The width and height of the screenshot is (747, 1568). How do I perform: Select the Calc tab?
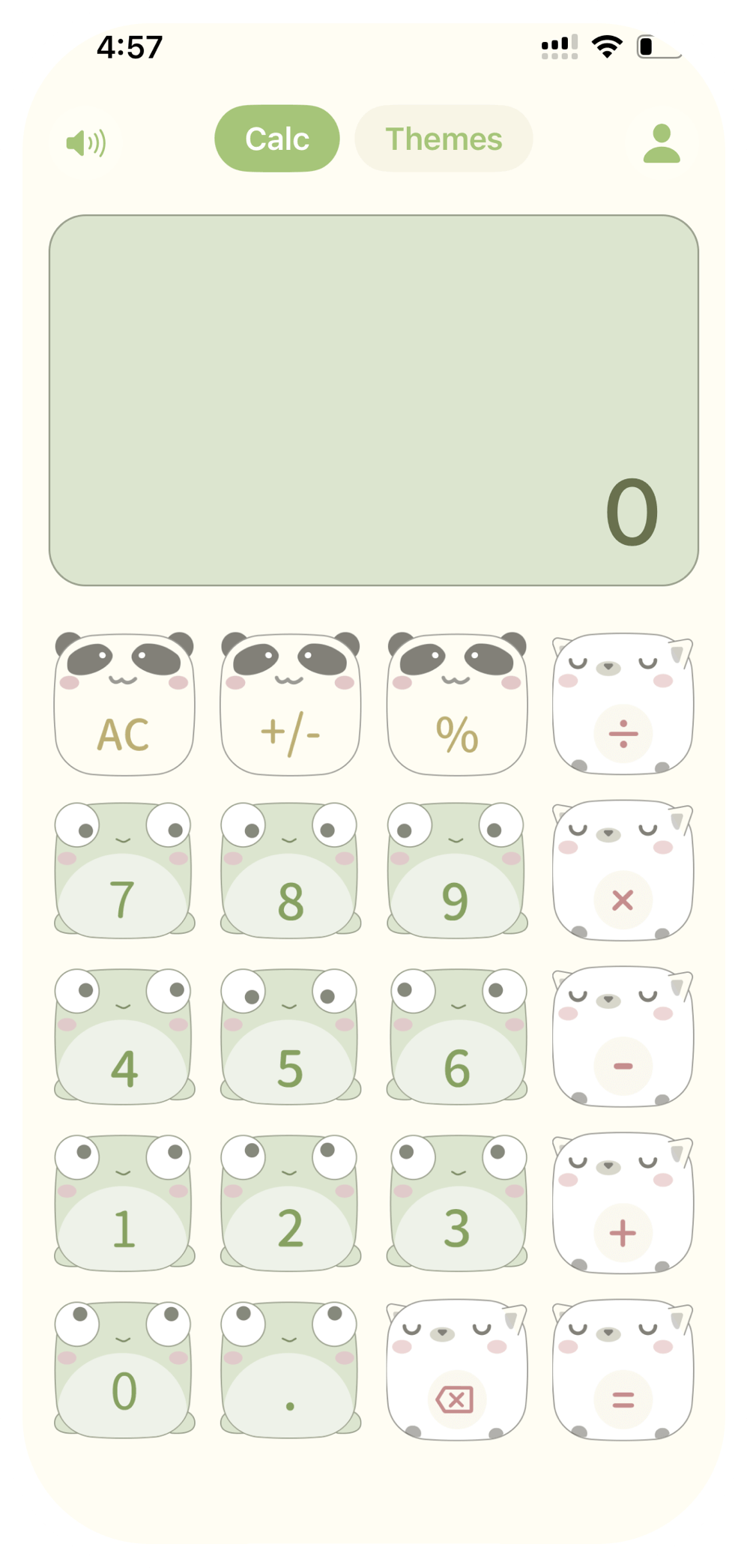coord(277,139)
